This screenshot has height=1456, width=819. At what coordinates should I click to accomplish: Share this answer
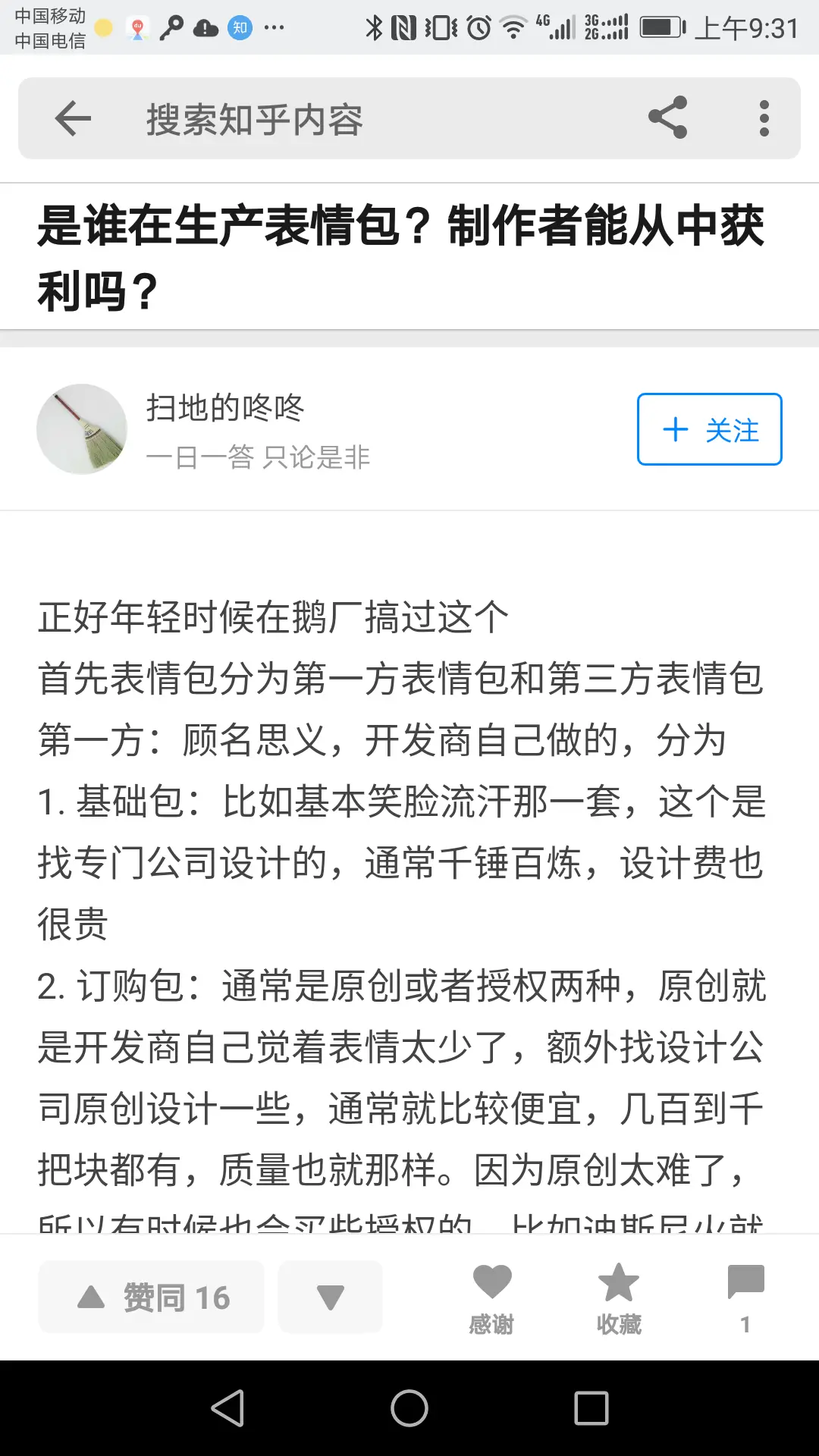point(668,118)
